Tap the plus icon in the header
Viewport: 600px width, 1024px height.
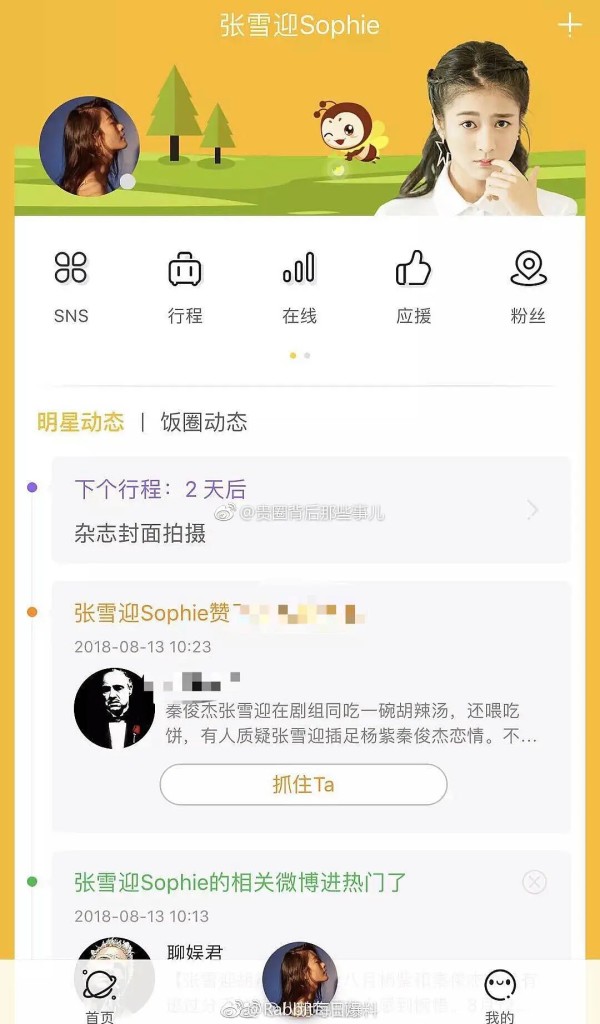[569, 25]
